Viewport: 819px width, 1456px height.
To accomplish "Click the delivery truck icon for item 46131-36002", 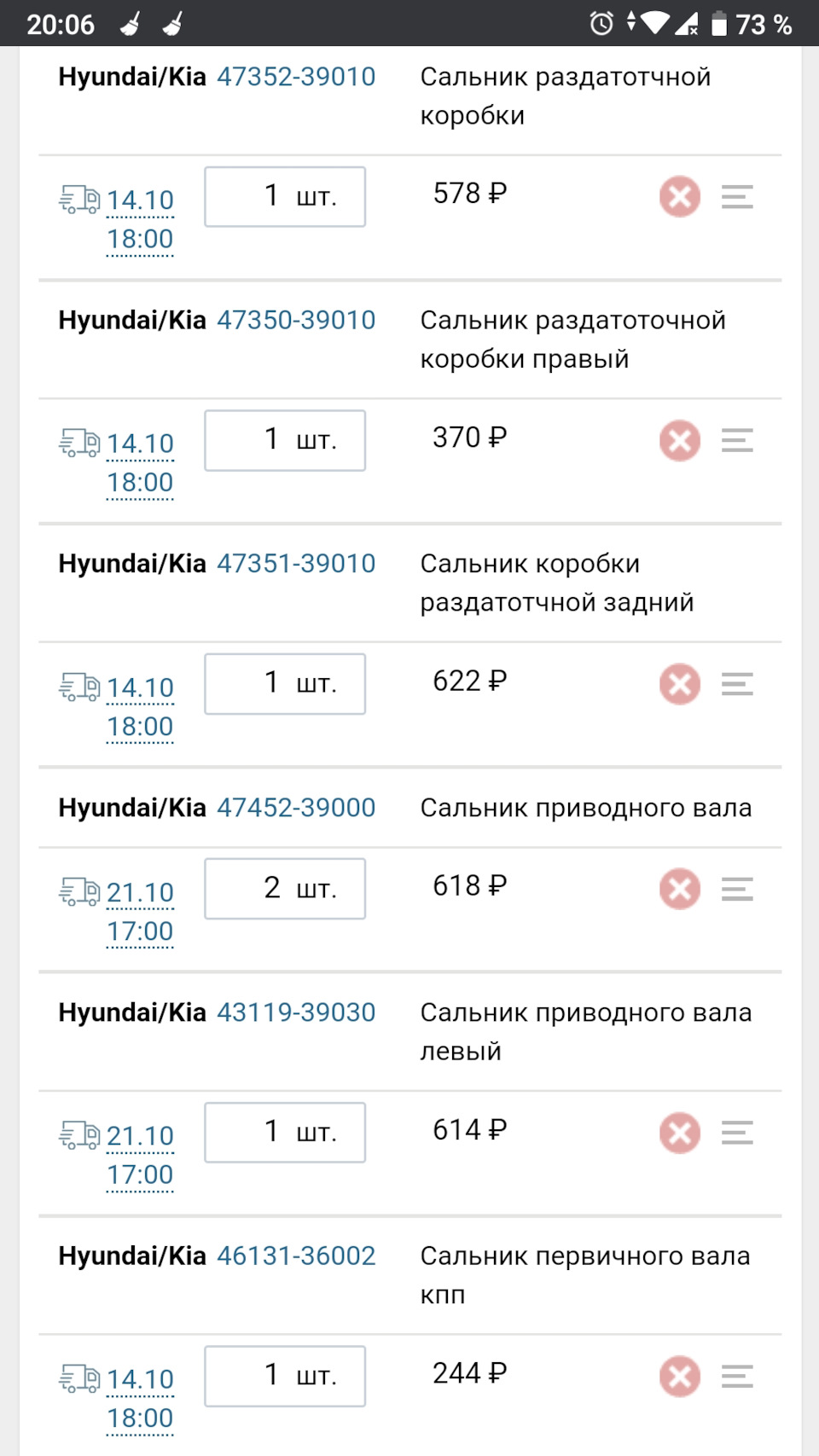I will [79, 1377].
